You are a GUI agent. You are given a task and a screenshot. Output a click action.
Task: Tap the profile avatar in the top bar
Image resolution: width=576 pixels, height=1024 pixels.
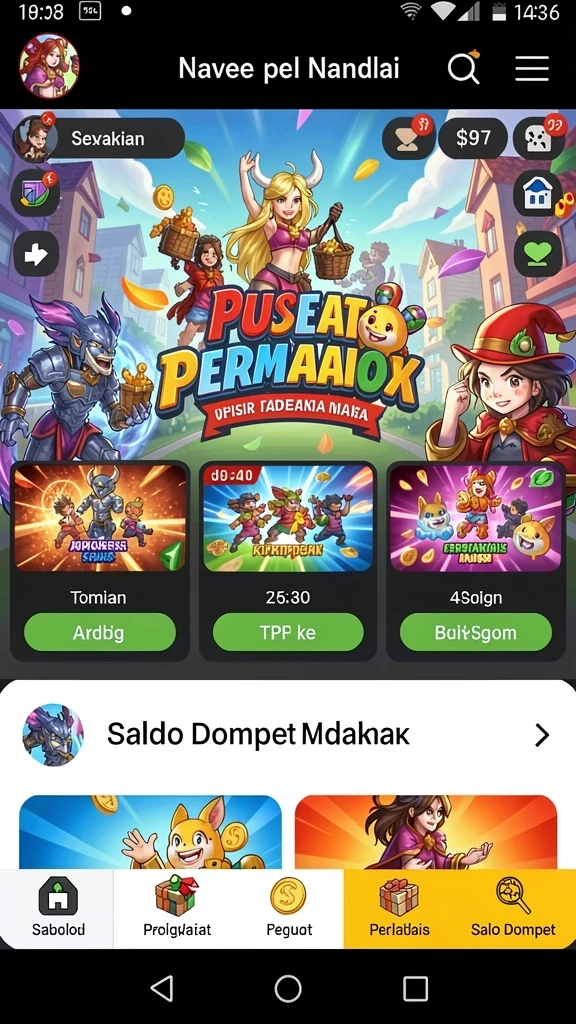(49, 65)
